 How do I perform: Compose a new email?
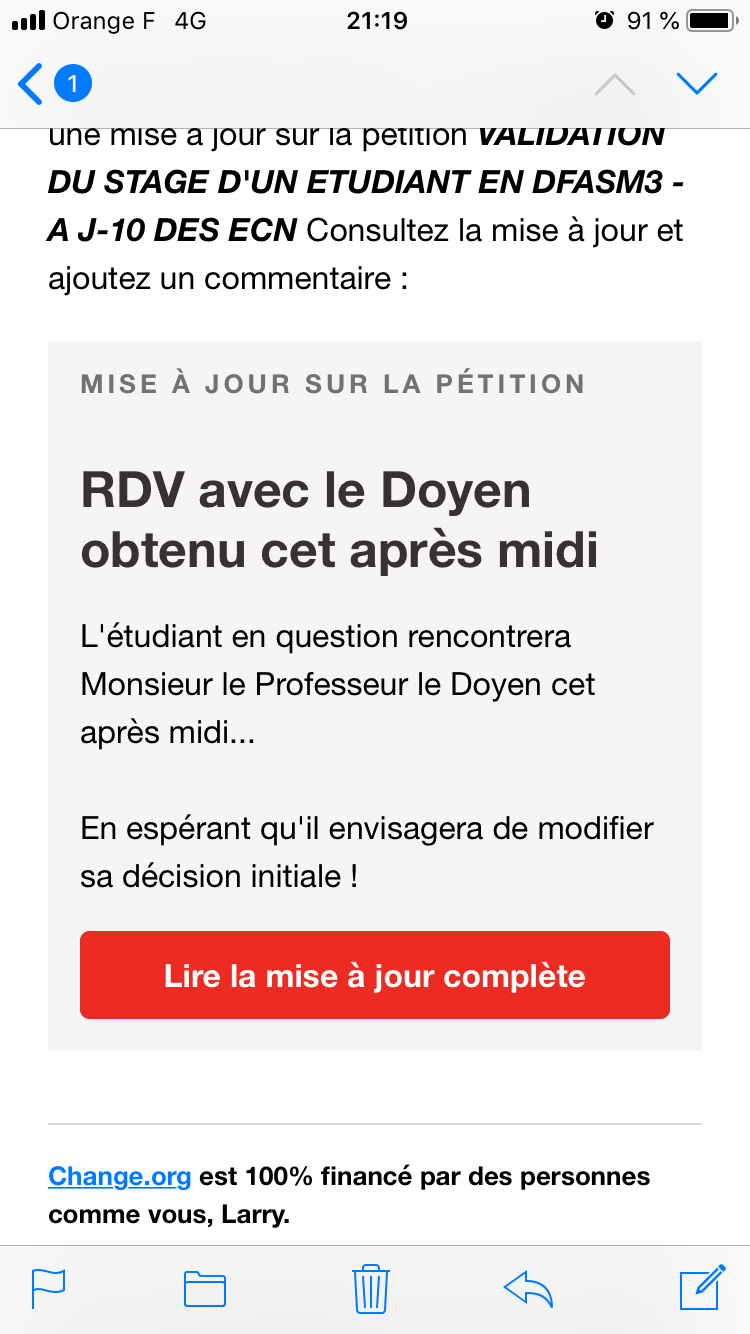(x=701, y=1287)
